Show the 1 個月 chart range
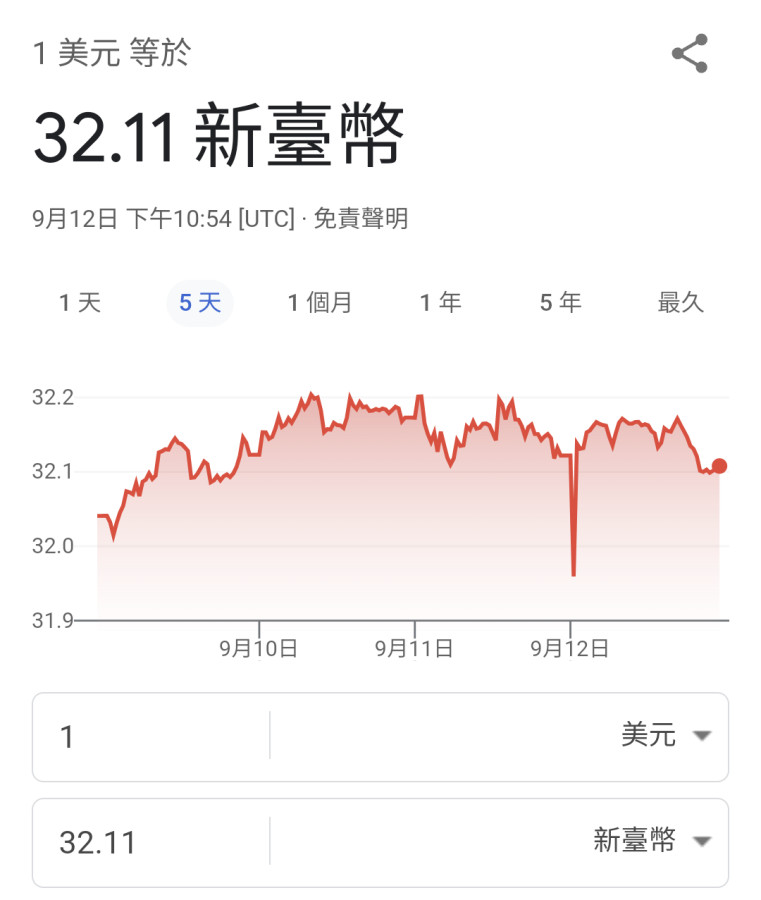 320,303
